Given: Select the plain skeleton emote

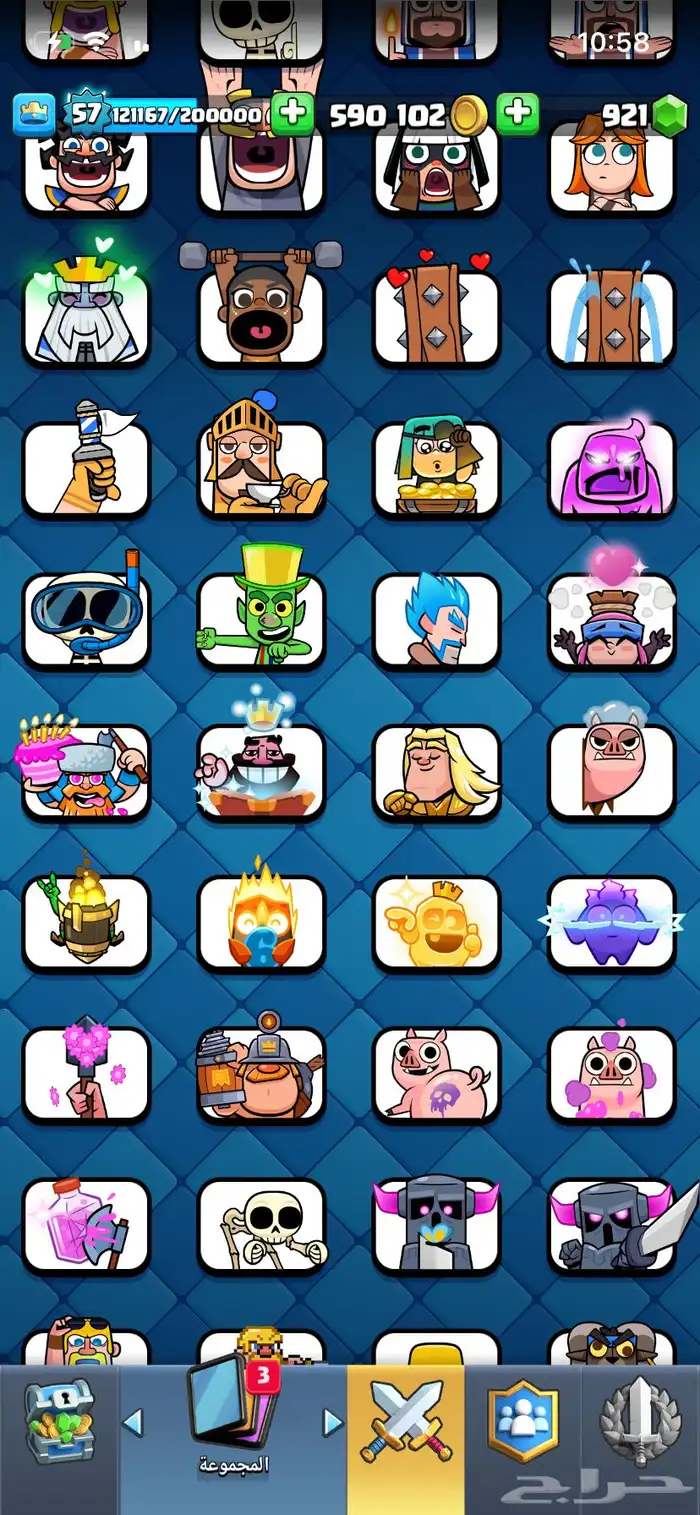Looking at the screenshot, I should click(x=261, y=1225).
